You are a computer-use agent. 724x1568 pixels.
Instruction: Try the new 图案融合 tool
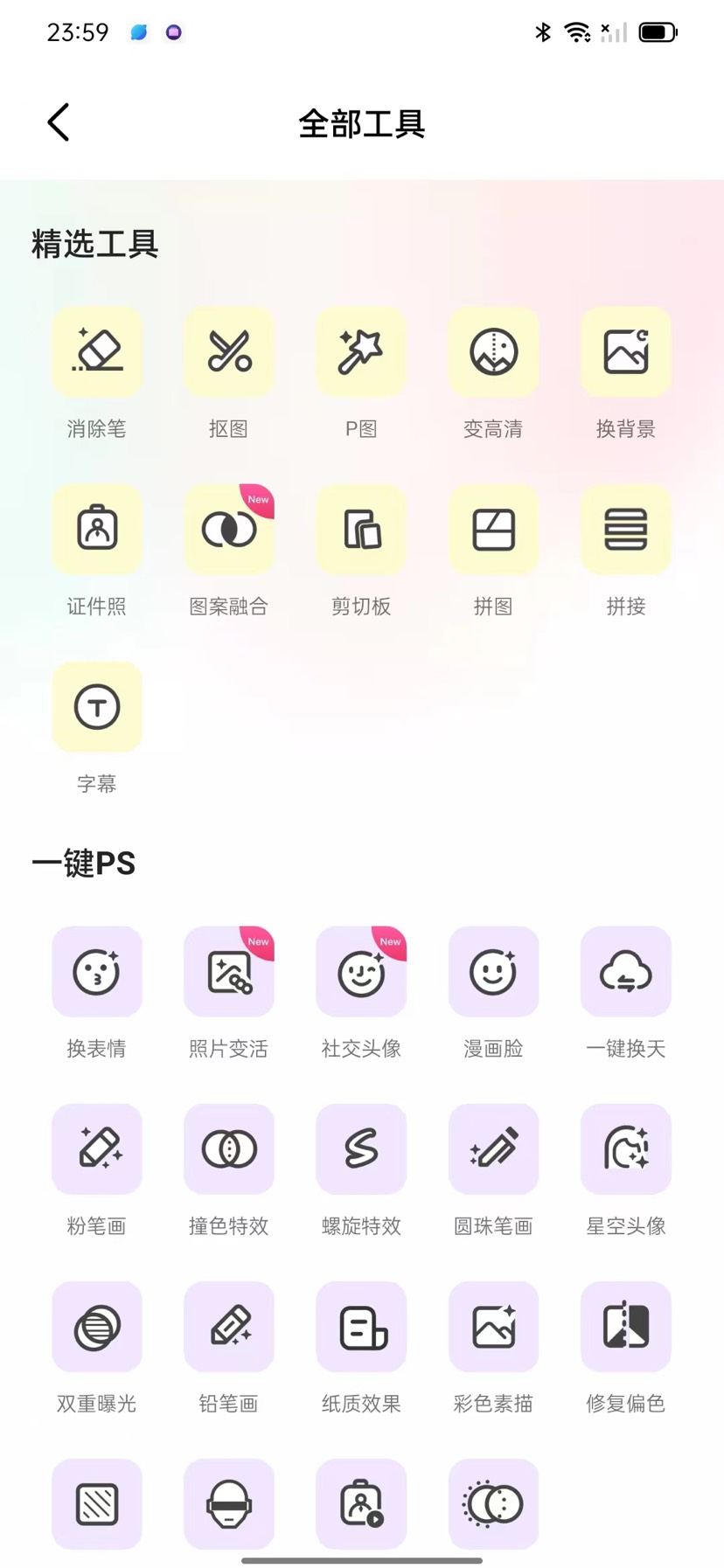[229, 530]
